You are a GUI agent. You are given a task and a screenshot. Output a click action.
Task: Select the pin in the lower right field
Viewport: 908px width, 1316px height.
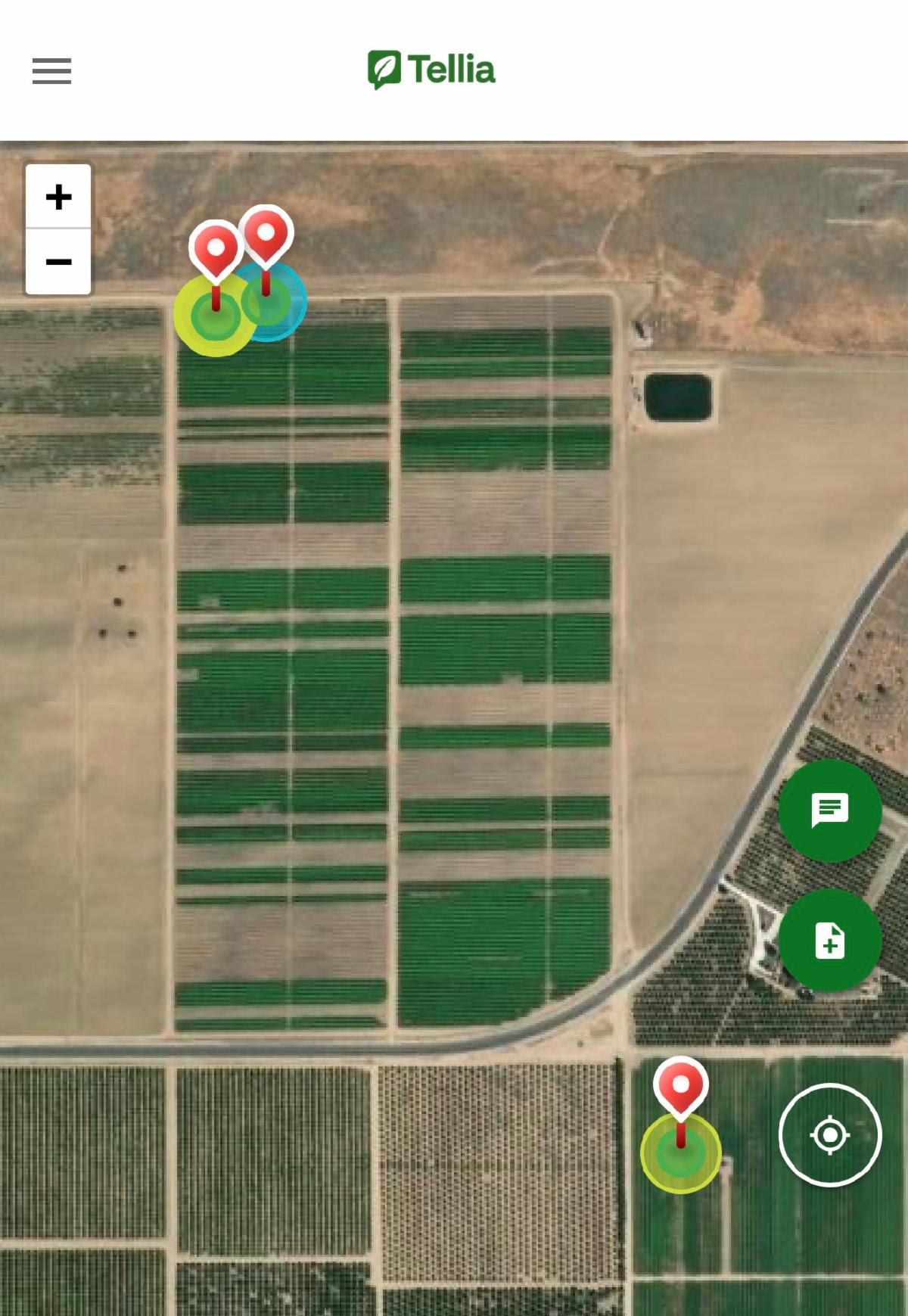click(680, 1087)
